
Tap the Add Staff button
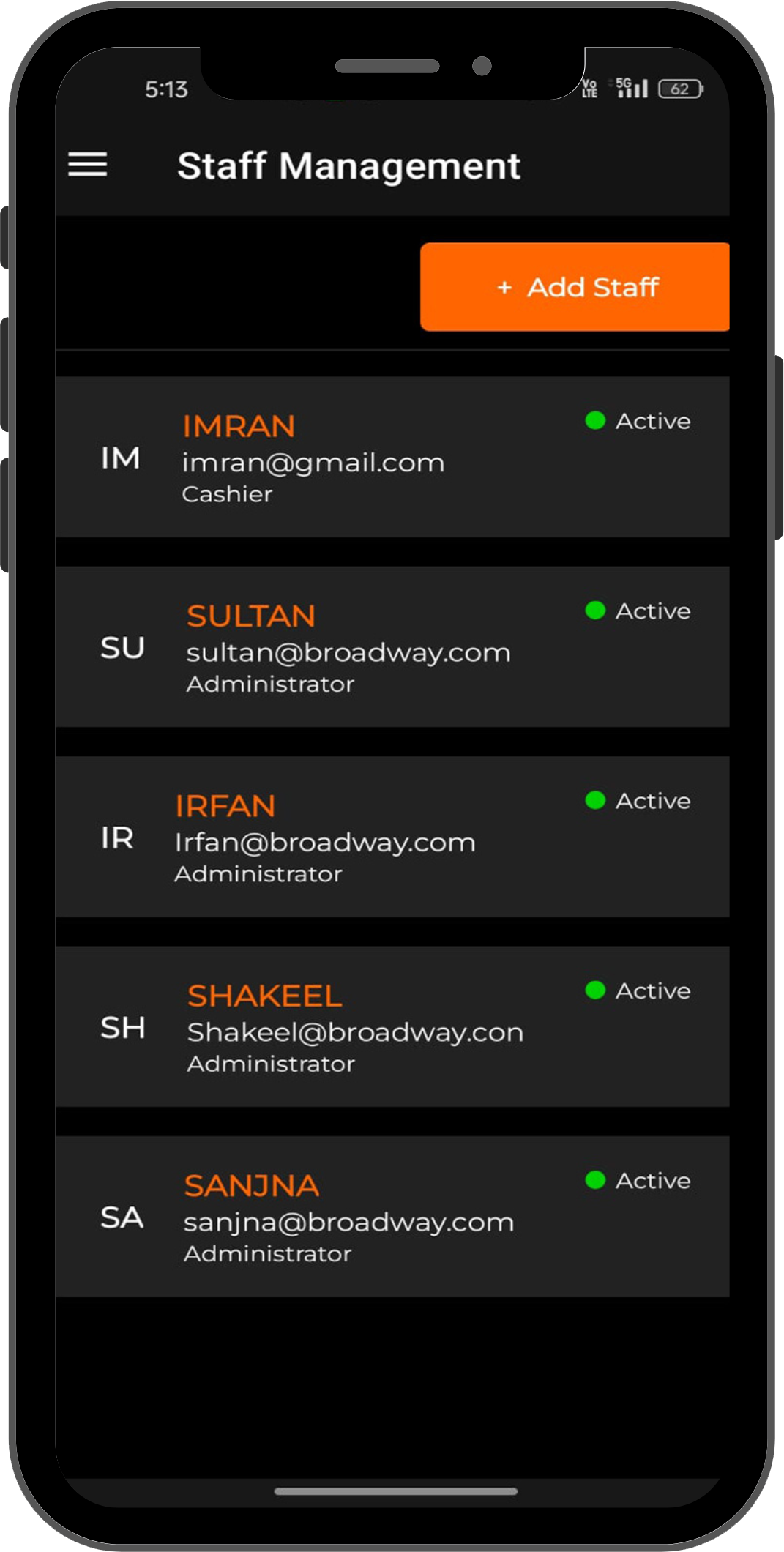(x=575, y=287)
